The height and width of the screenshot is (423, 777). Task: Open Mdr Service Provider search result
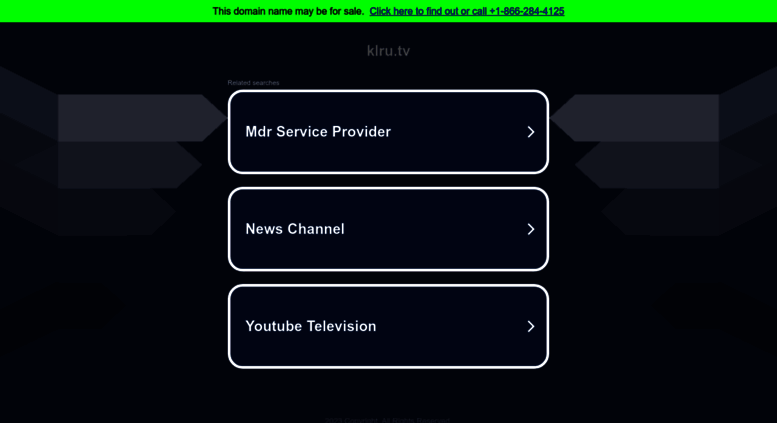coord(388,132)
